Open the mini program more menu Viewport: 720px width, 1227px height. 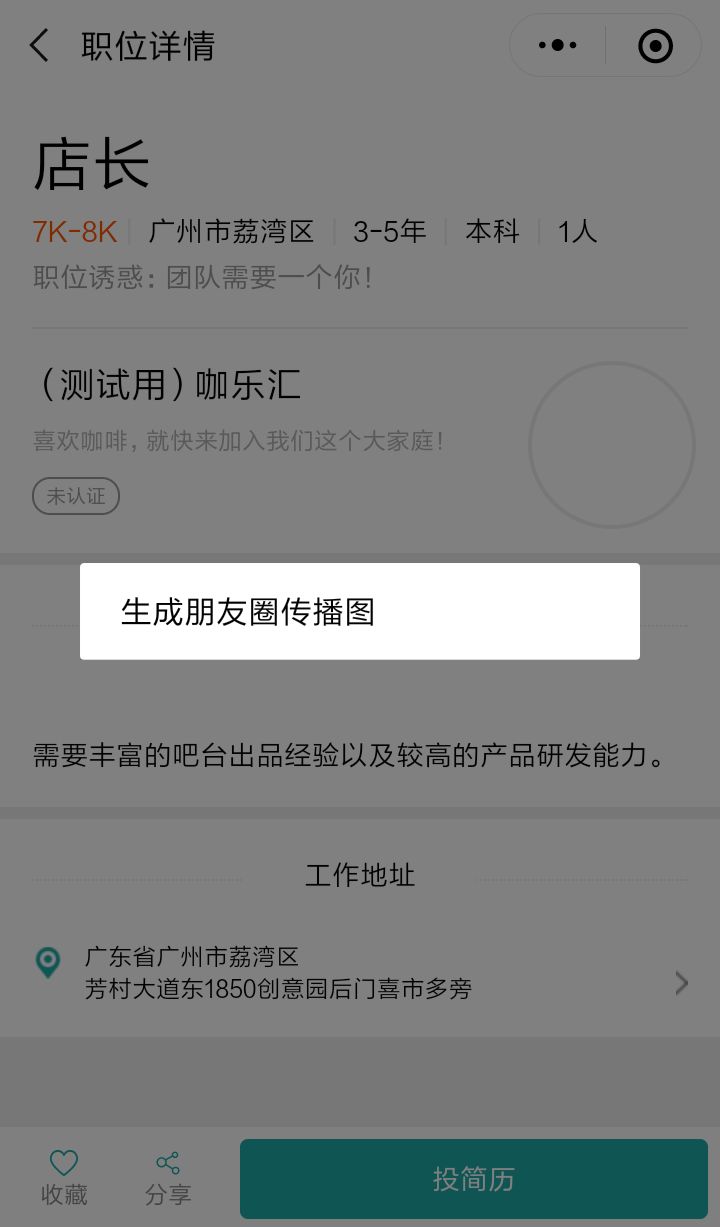558,46
